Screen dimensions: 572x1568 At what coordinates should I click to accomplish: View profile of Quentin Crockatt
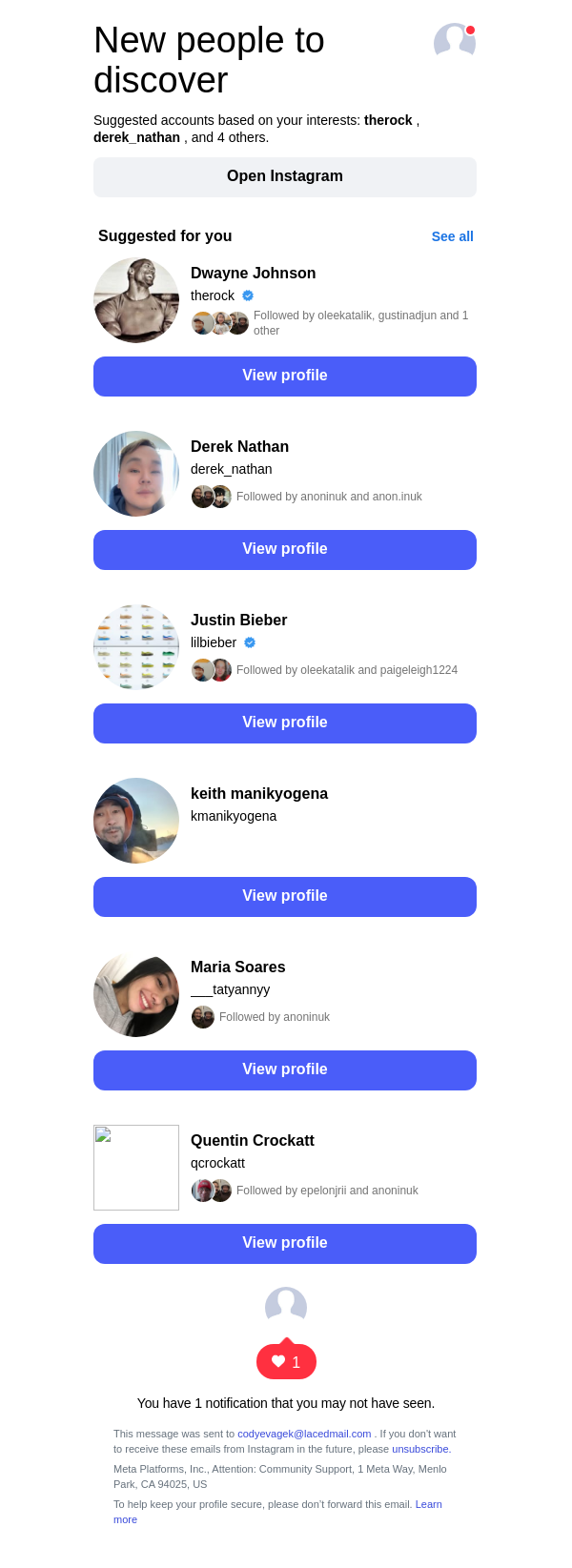point(284,1244)
